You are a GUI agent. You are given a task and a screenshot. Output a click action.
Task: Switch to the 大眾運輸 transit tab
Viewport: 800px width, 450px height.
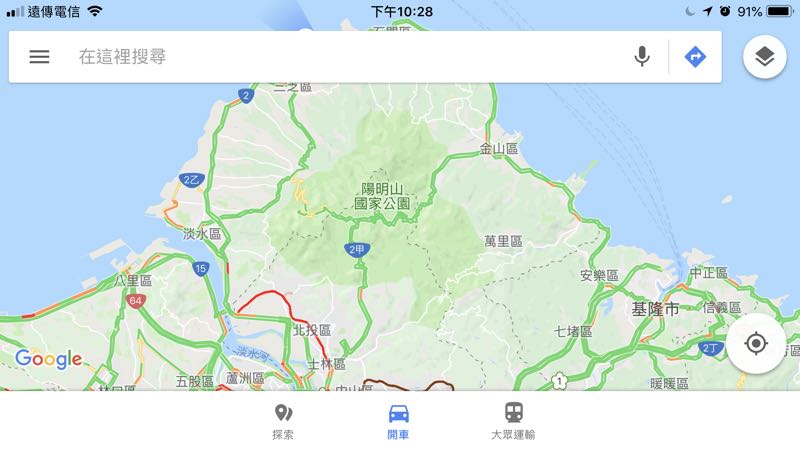click(x=513, y=421)
